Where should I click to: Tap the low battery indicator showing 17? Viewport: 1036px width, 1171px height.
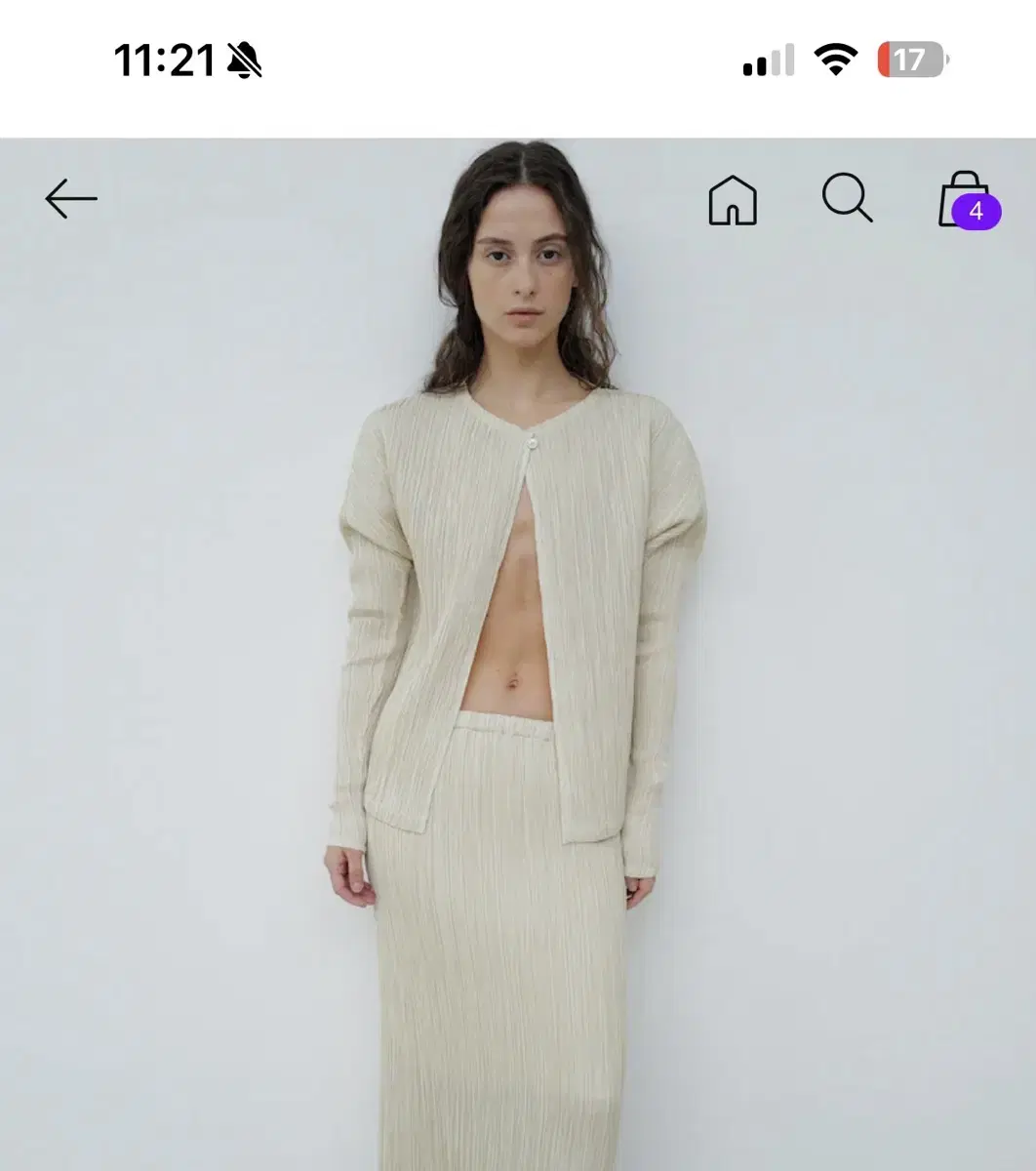click(x=909, y=61)
